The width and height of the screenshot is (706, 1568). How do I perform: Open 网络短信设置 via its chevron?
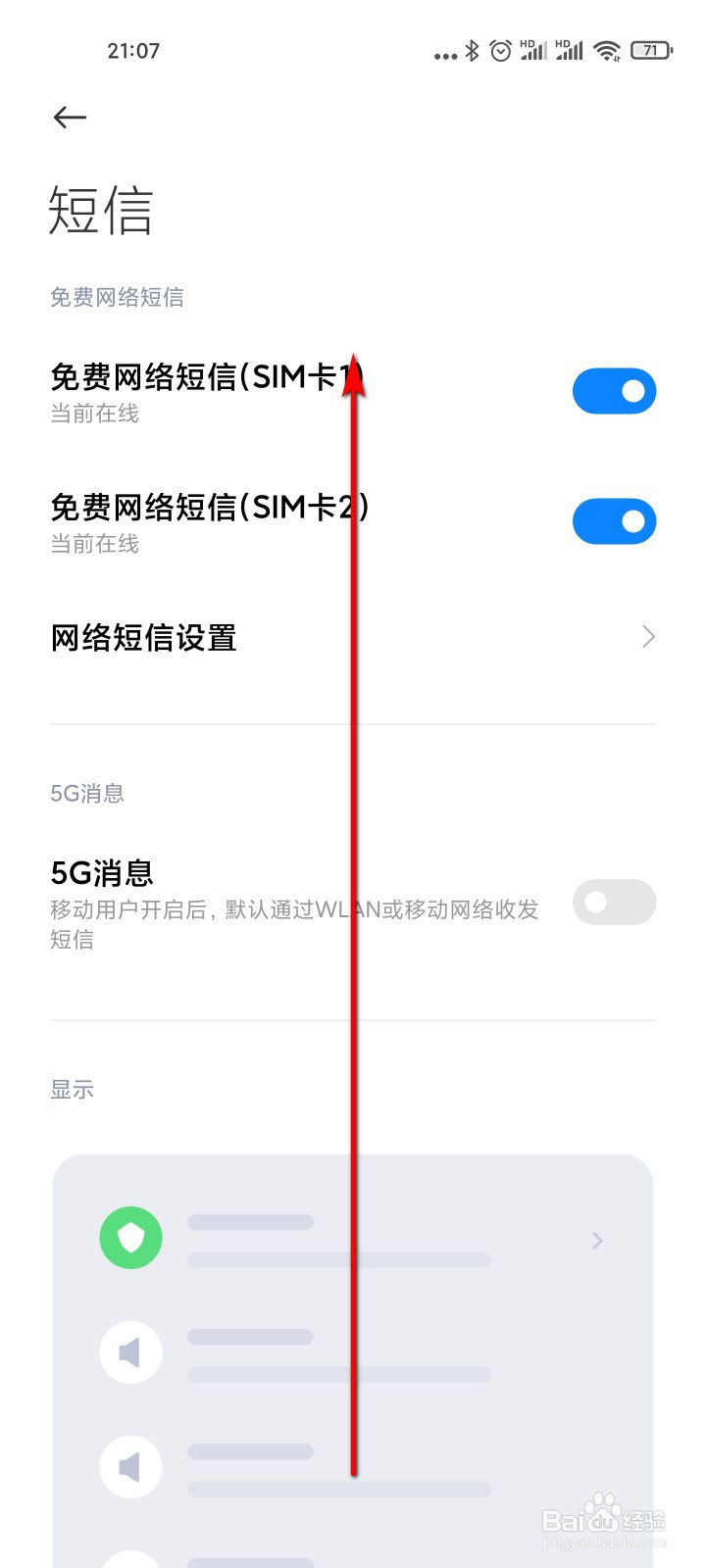click(647, 636)
